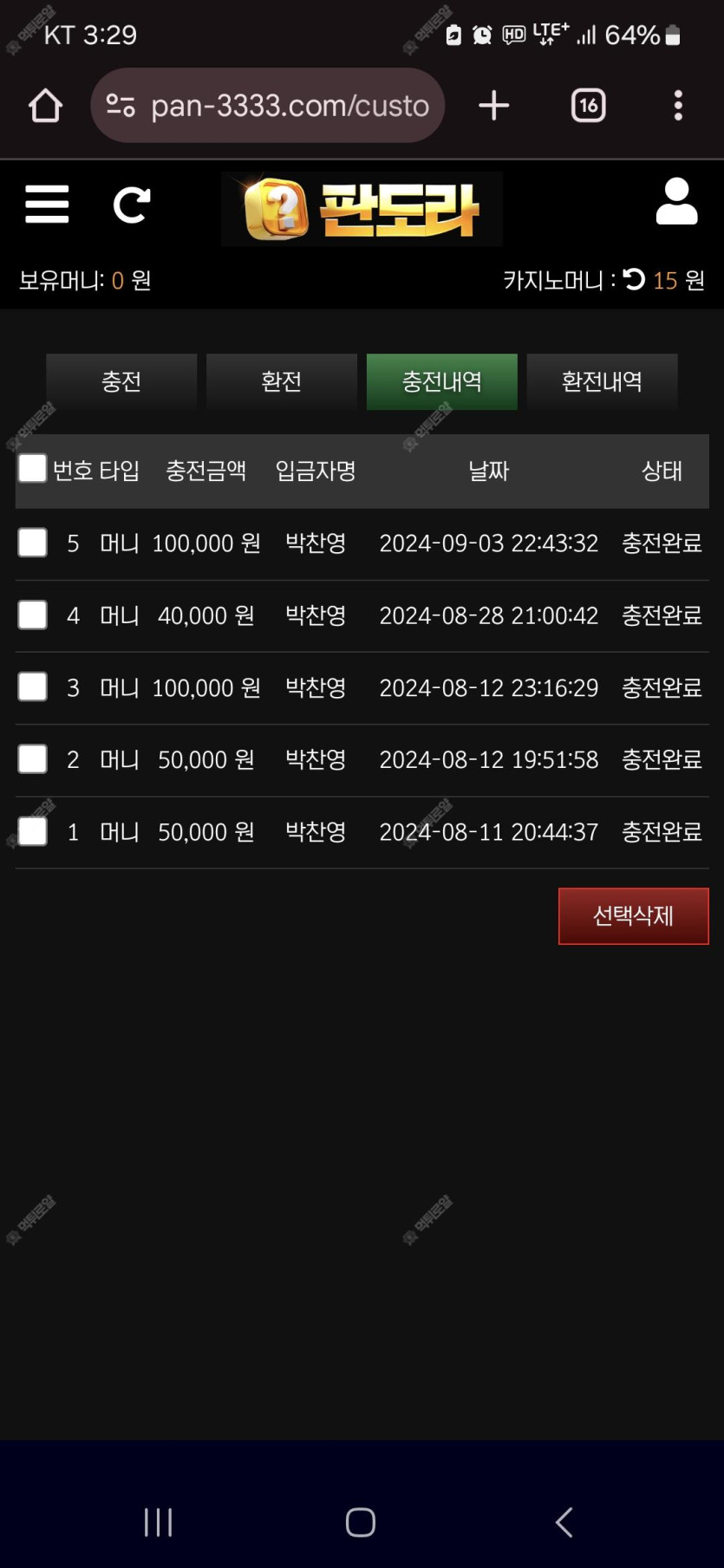Go to browser home page
The width and height of the screenshot is (724, 1568).
(45, 106)
